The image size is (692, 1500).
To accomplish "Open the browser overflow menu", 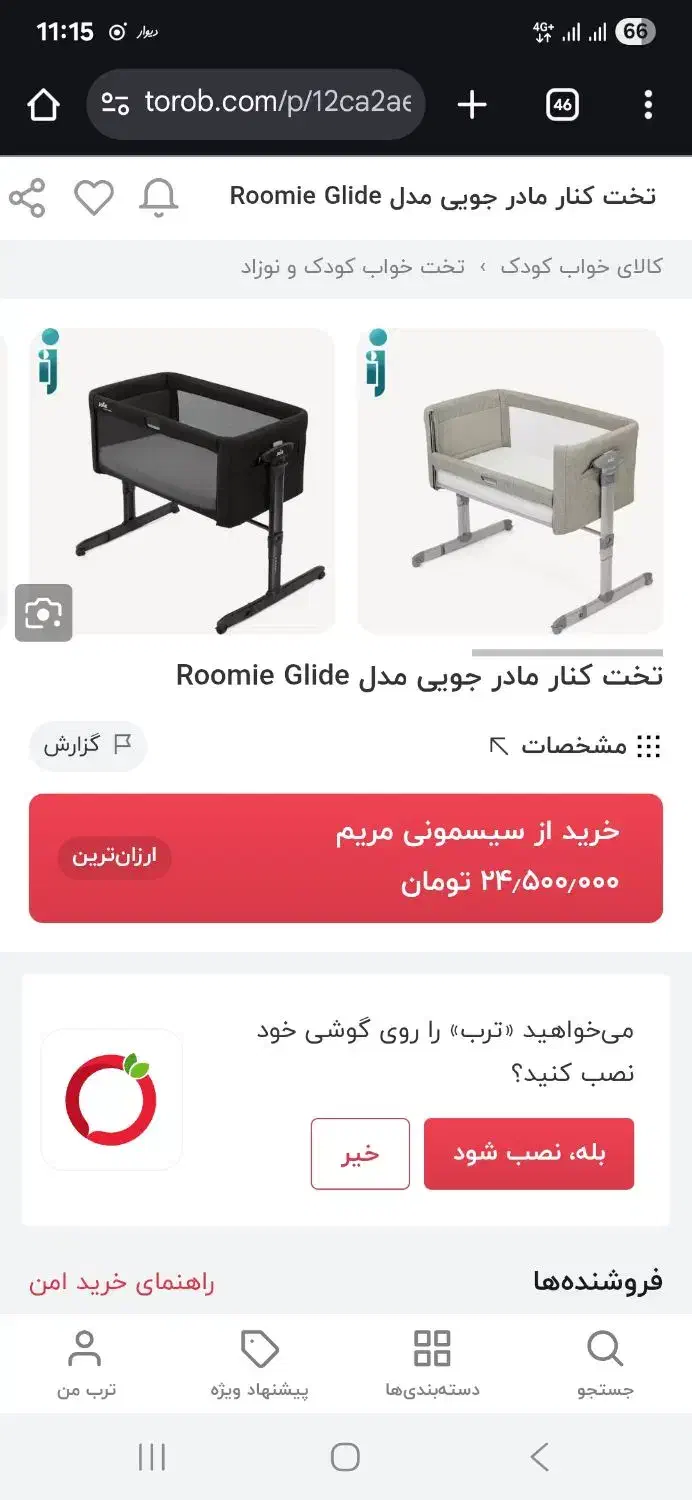I will (x=648, y=104).
